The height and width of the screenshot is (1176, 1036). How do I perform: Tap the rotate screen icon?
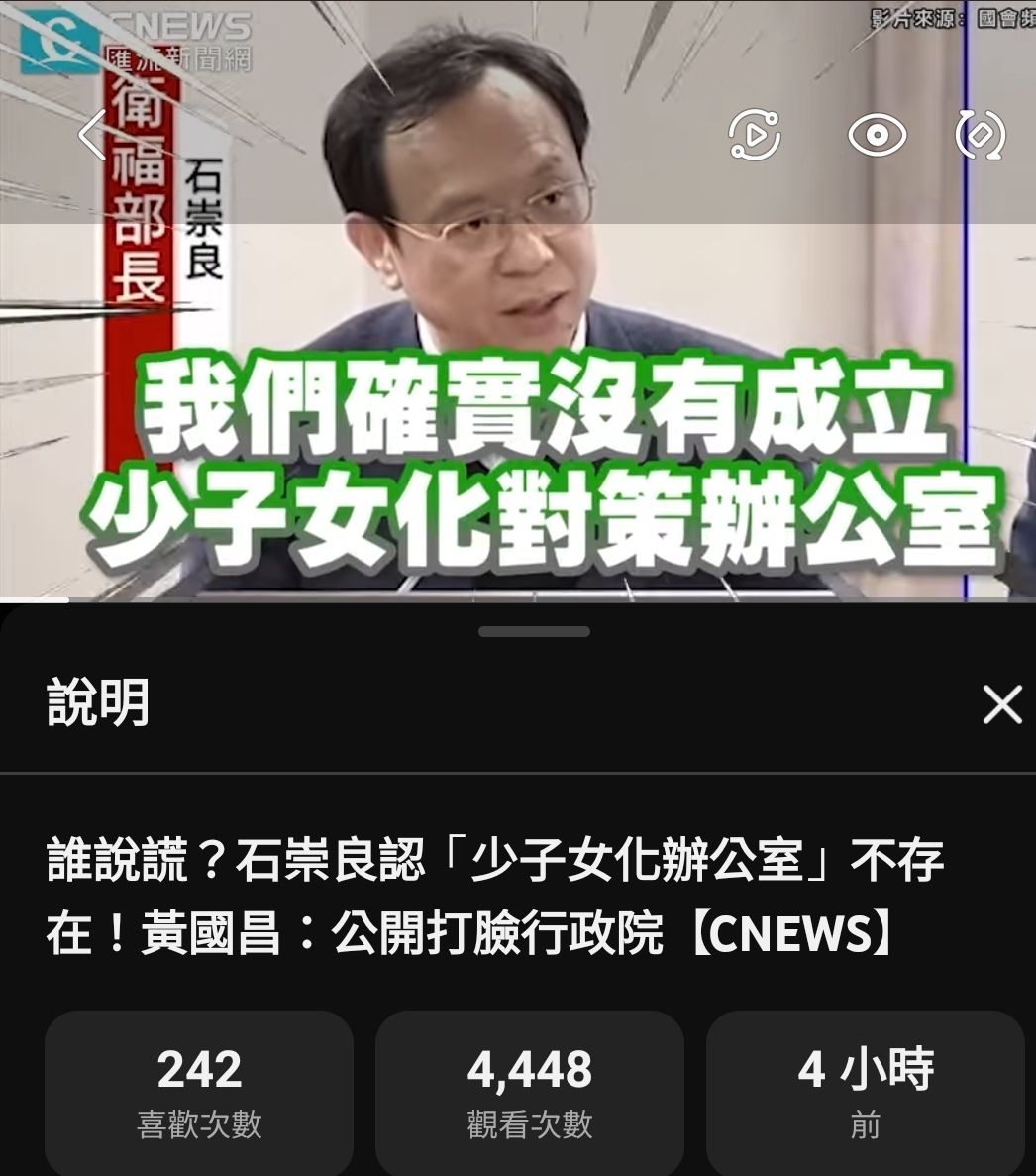coord(981,136)
